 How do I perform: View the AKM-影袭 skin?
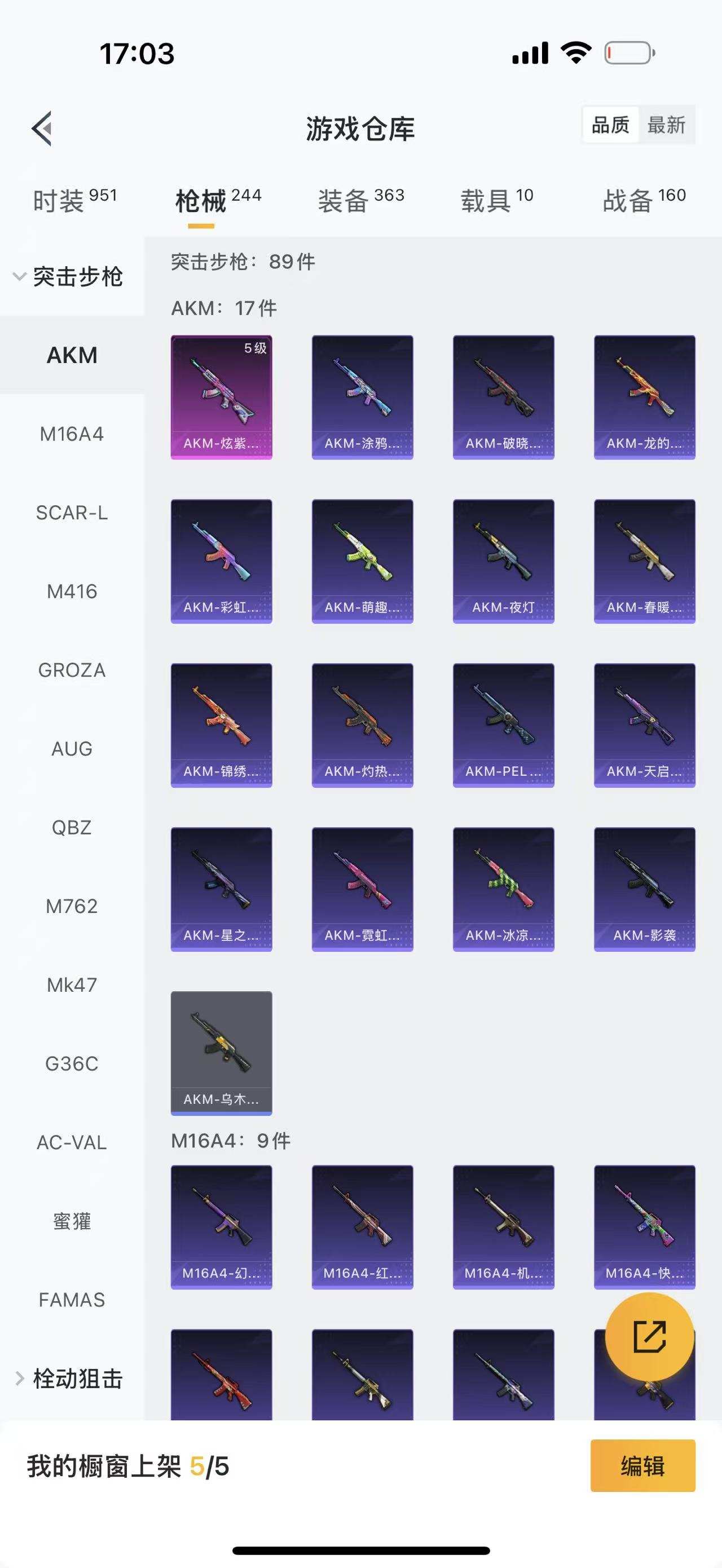(644, 889)
